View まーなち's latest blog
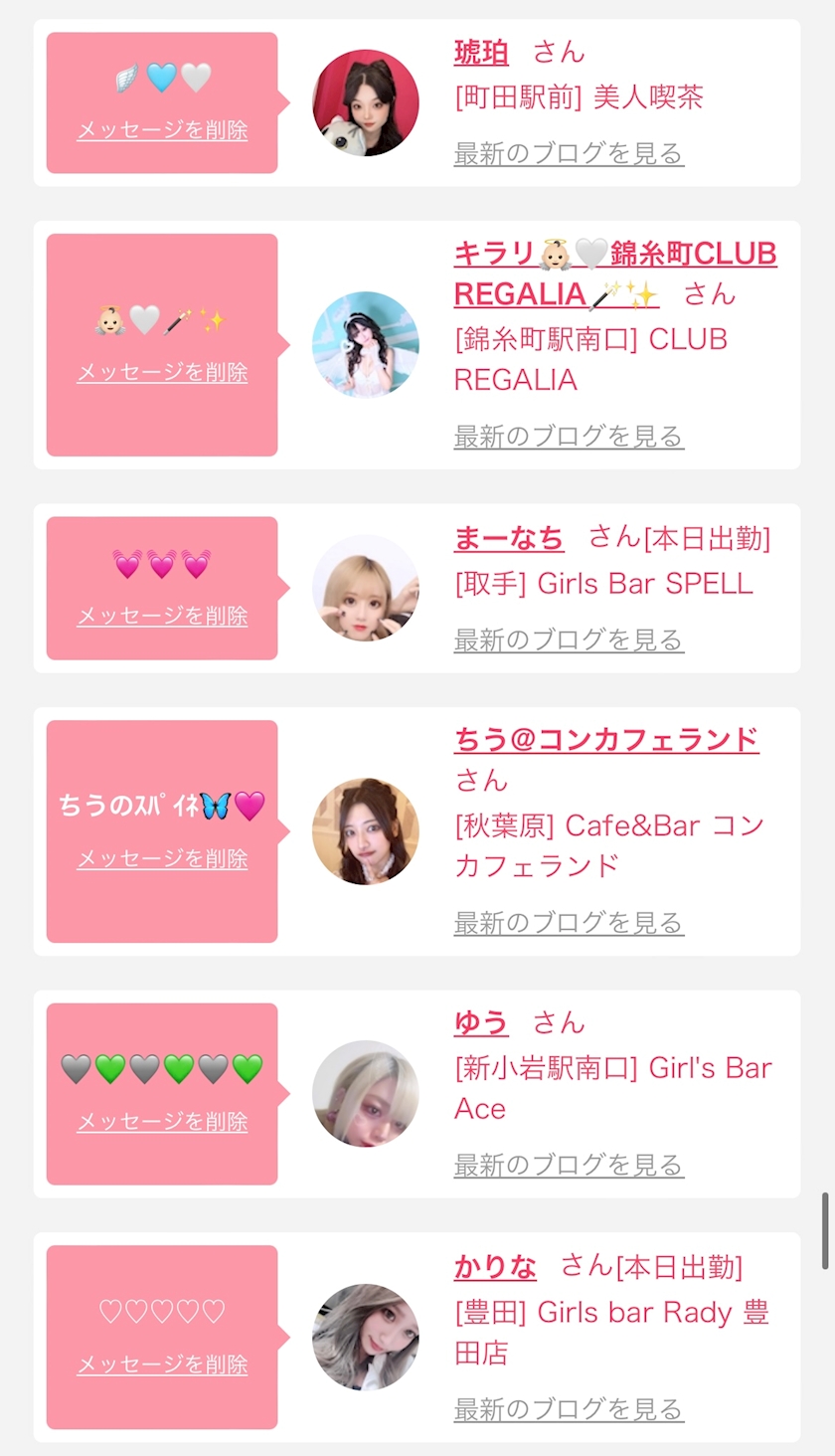 click(x=569, y=639)
